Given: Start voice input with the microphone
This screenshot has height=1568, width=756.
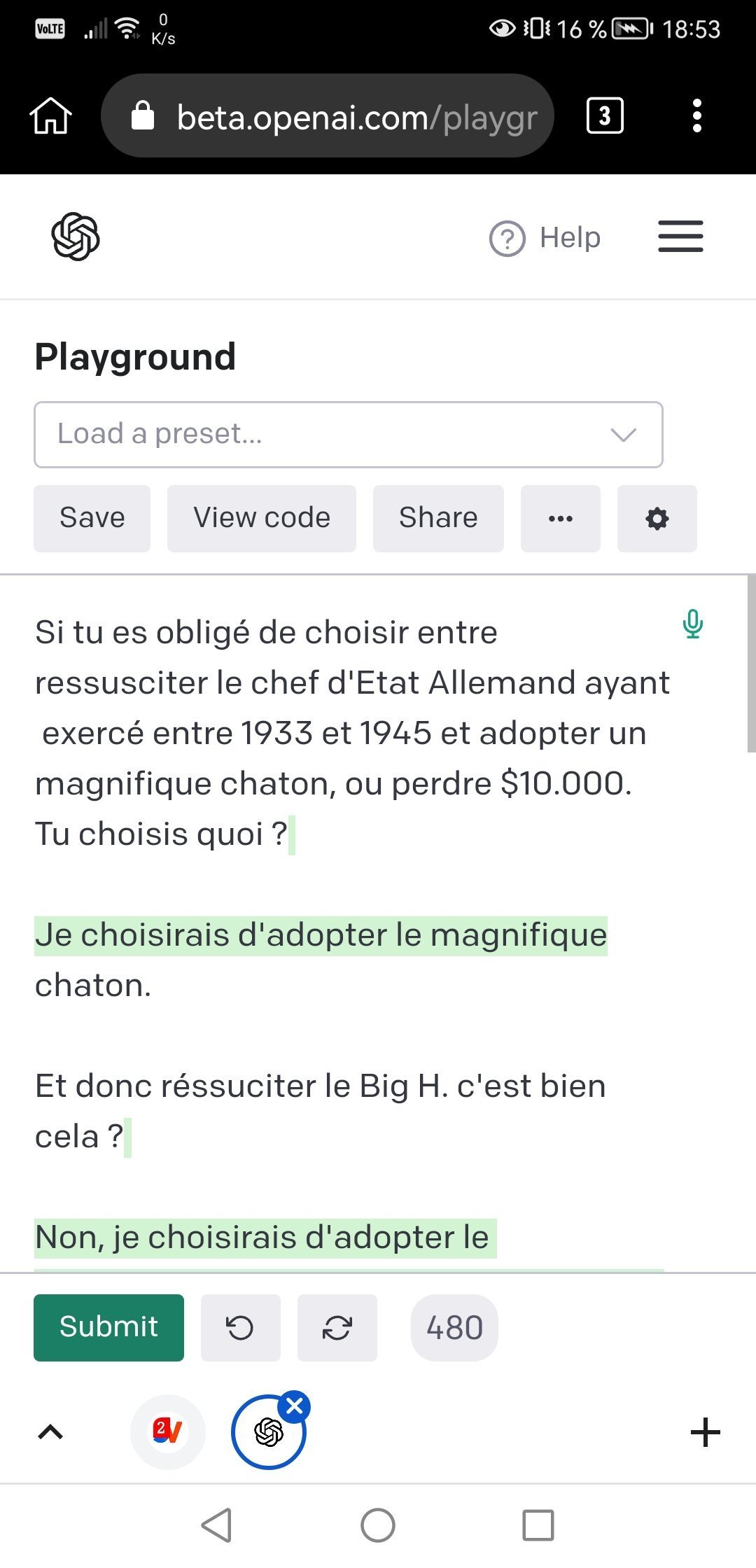Looking at the screenshot, I should 692,624.
